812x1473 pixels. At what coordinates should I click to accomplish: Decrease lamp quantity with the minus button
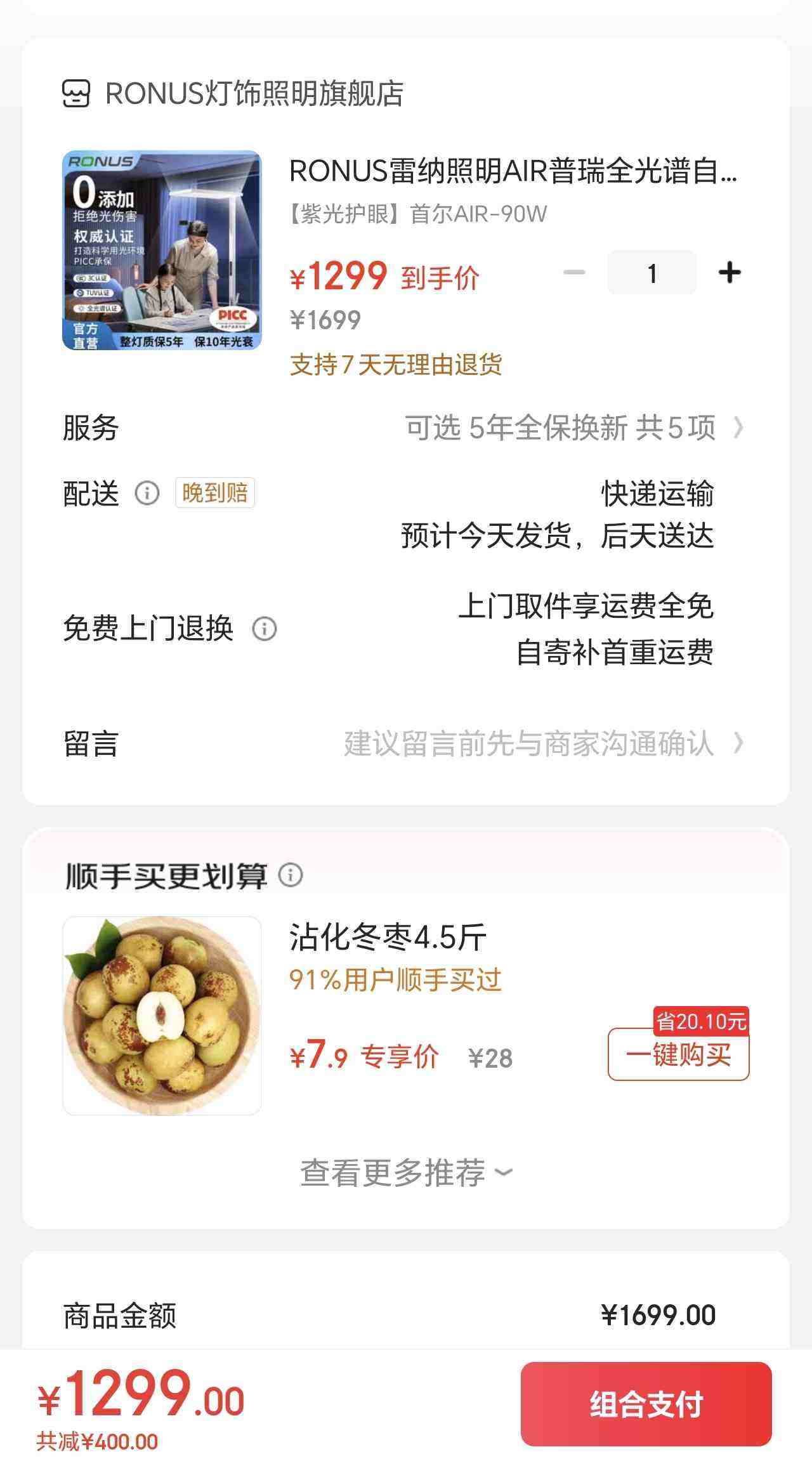click(574, 273)
